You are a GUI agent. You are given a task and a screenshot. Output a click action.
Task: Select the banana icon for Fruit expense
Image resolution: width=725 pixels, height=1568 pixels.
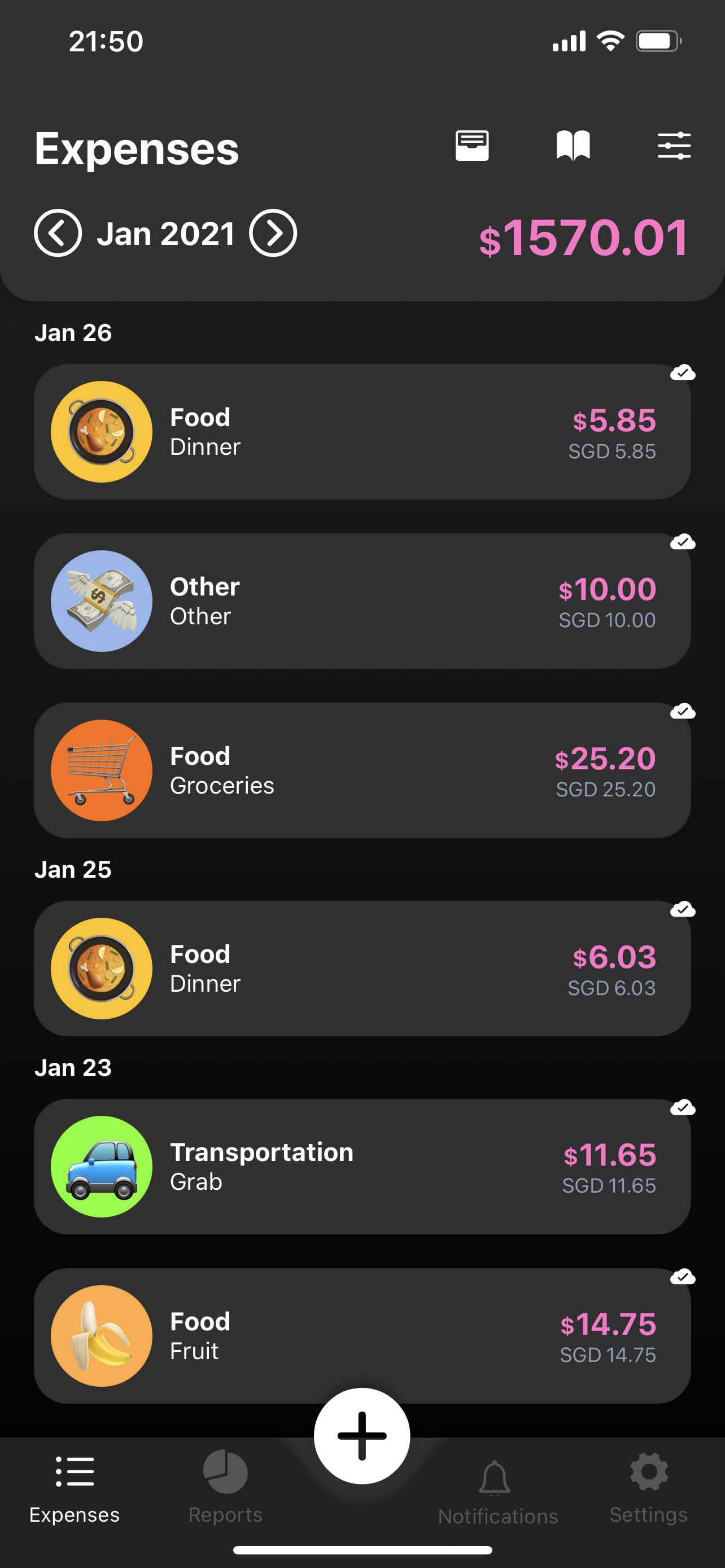click(x=101, y=1334)
